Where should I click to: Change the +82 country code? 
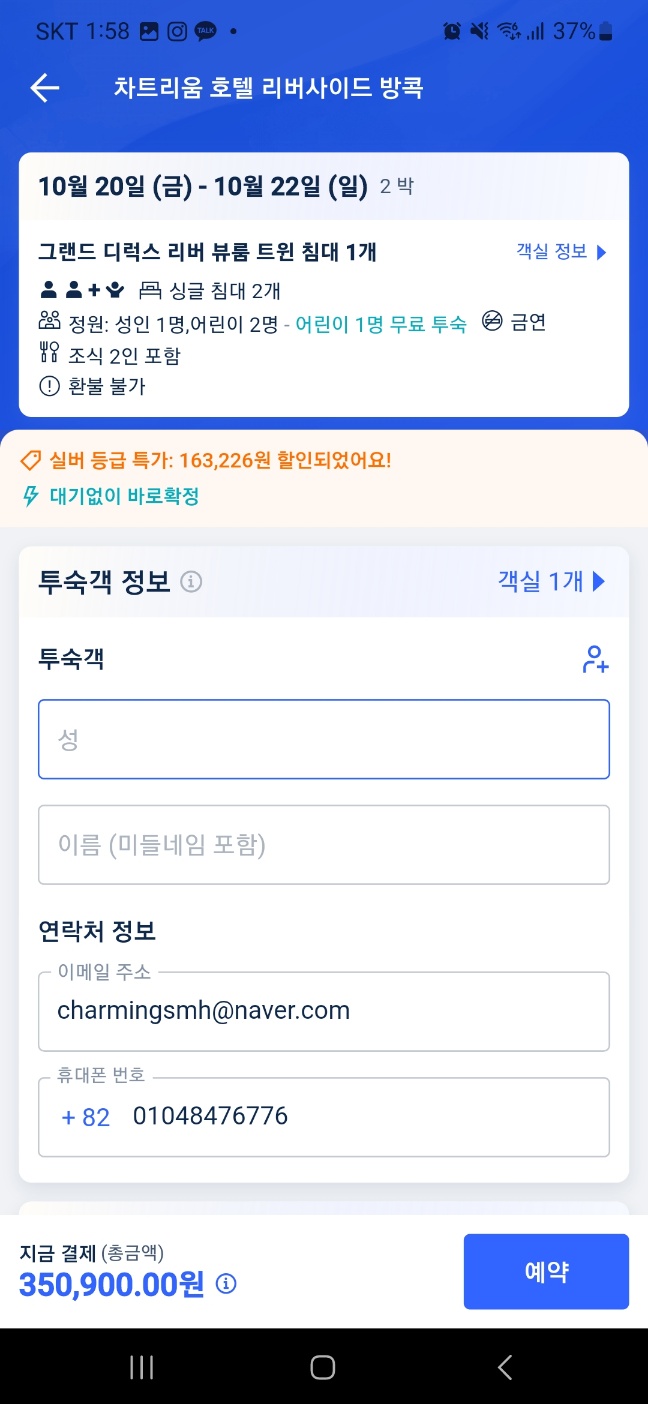(x=86, y=1117)
